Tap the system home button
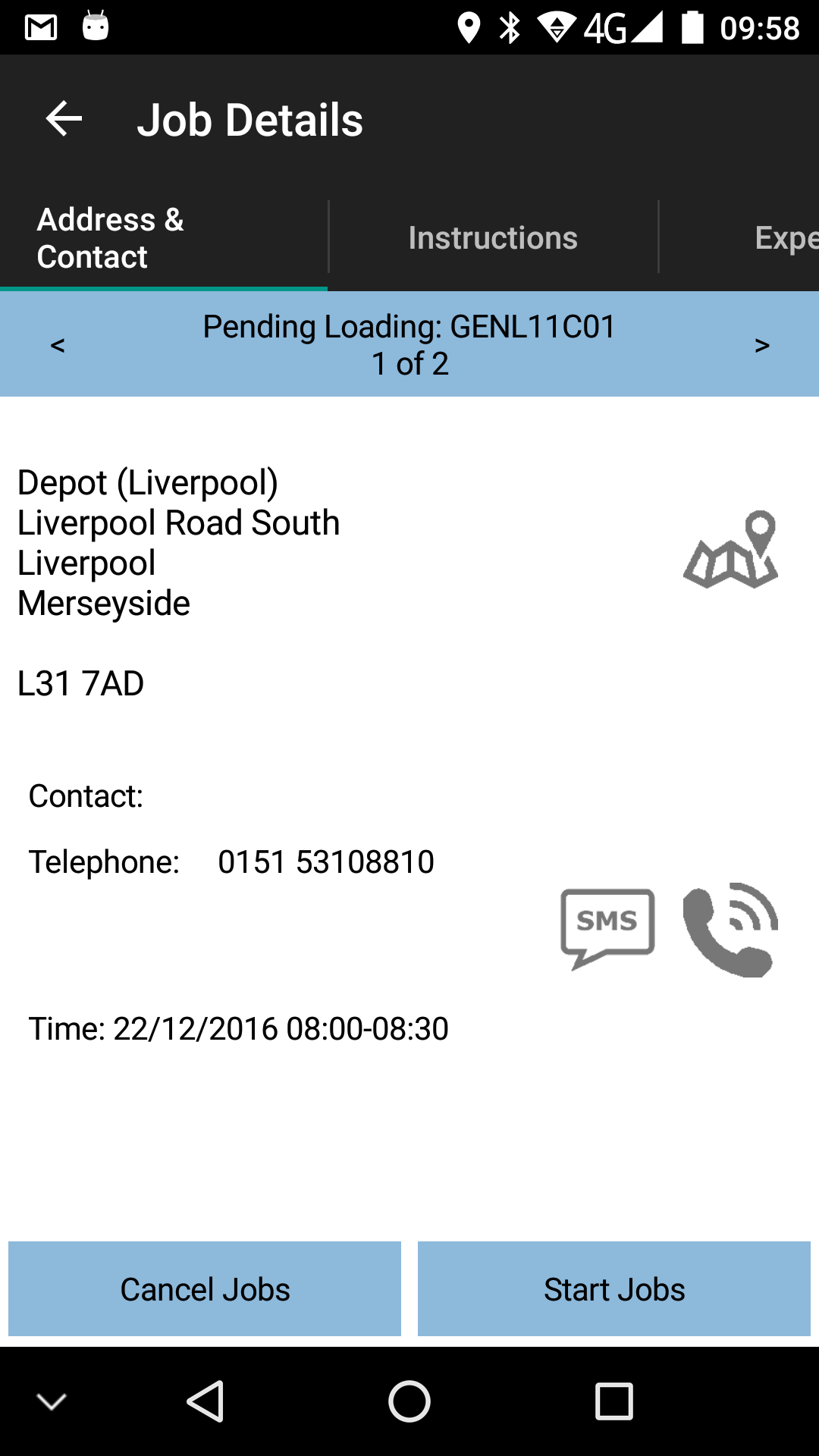This screenshot has width=819, height=1456. (x=409, y=1401)
